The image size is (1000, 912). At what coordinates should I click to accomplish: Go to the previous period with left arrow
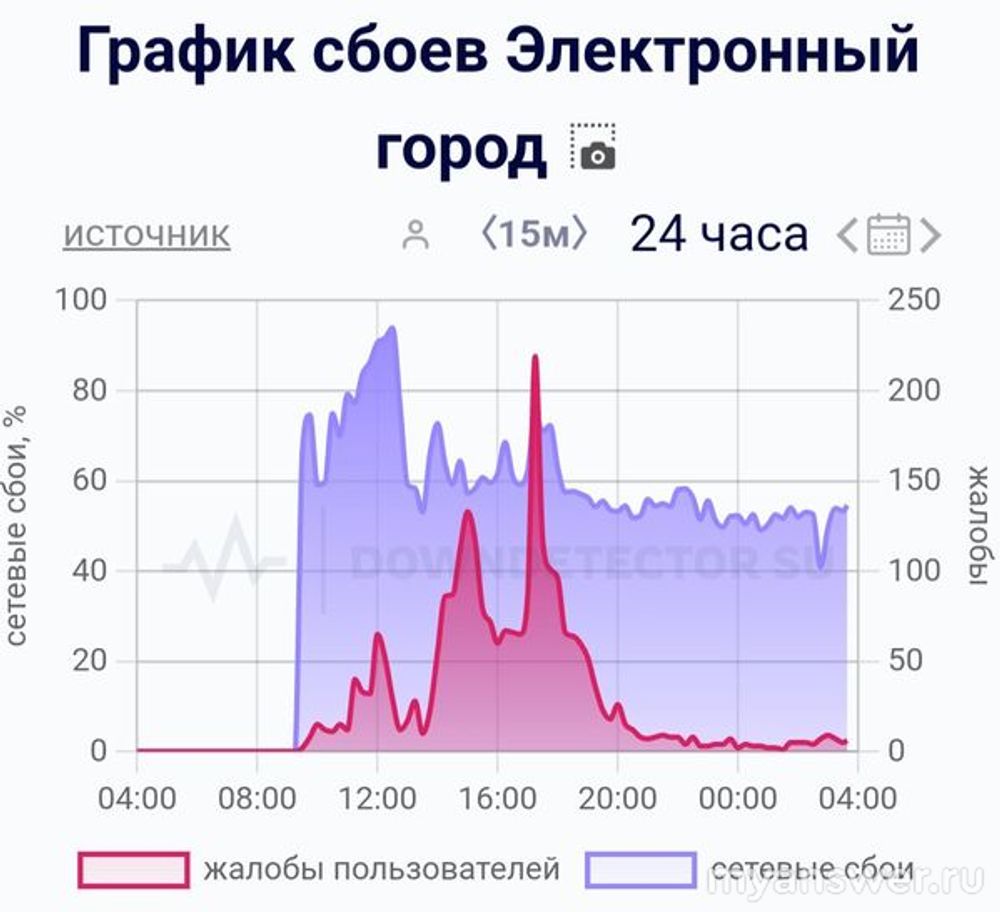(846, 236)
